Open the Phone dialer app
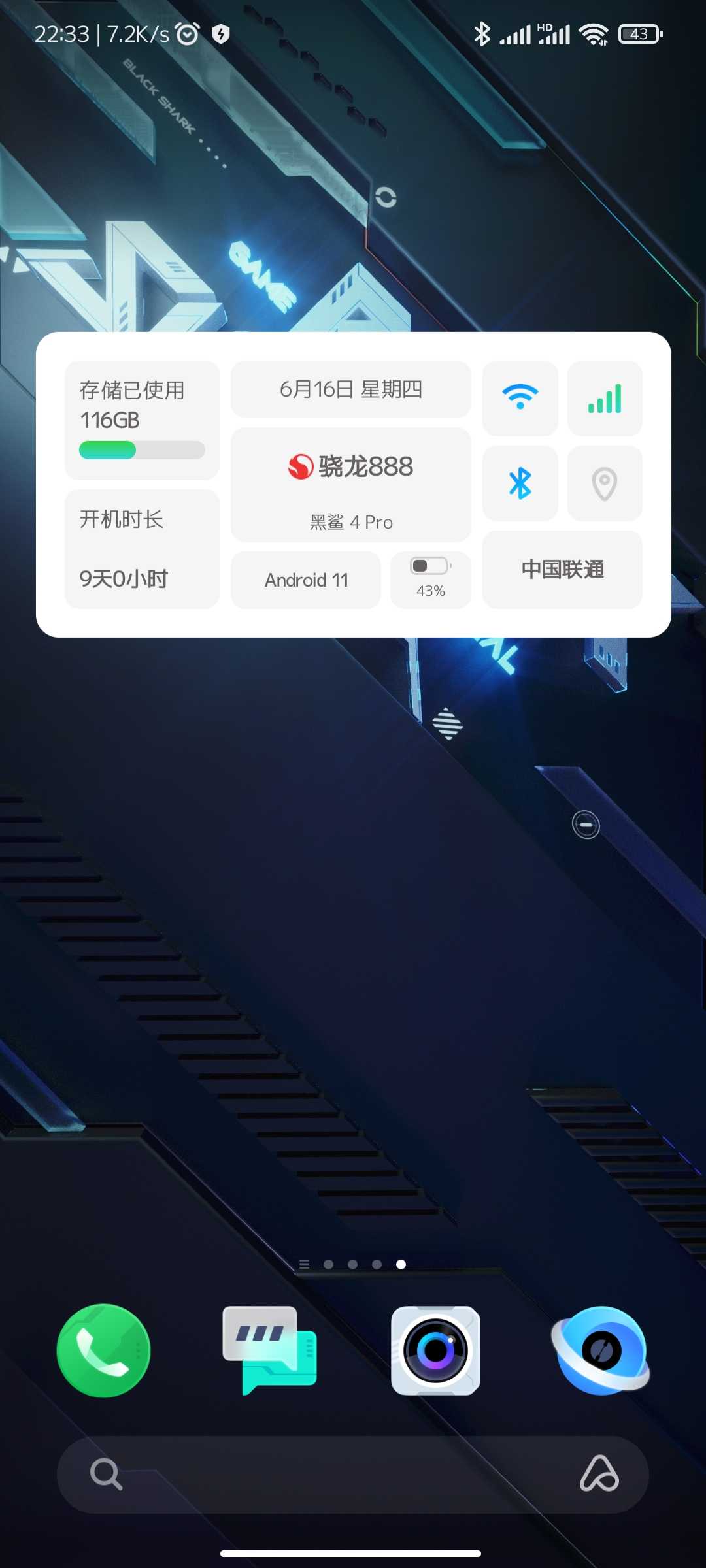Viewport: 706px width, 1568px height. coord(103,1350)
